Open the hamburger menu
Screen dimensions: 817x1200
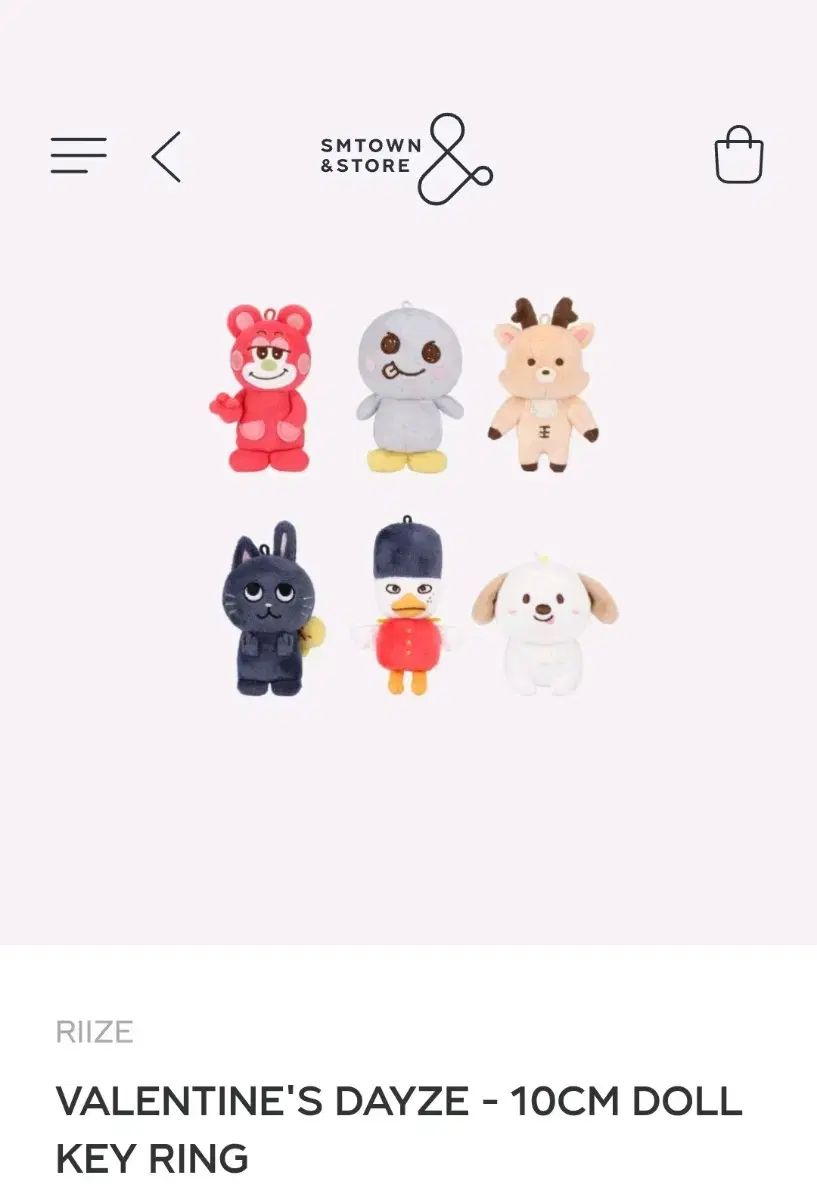click(x=78, y=156)
